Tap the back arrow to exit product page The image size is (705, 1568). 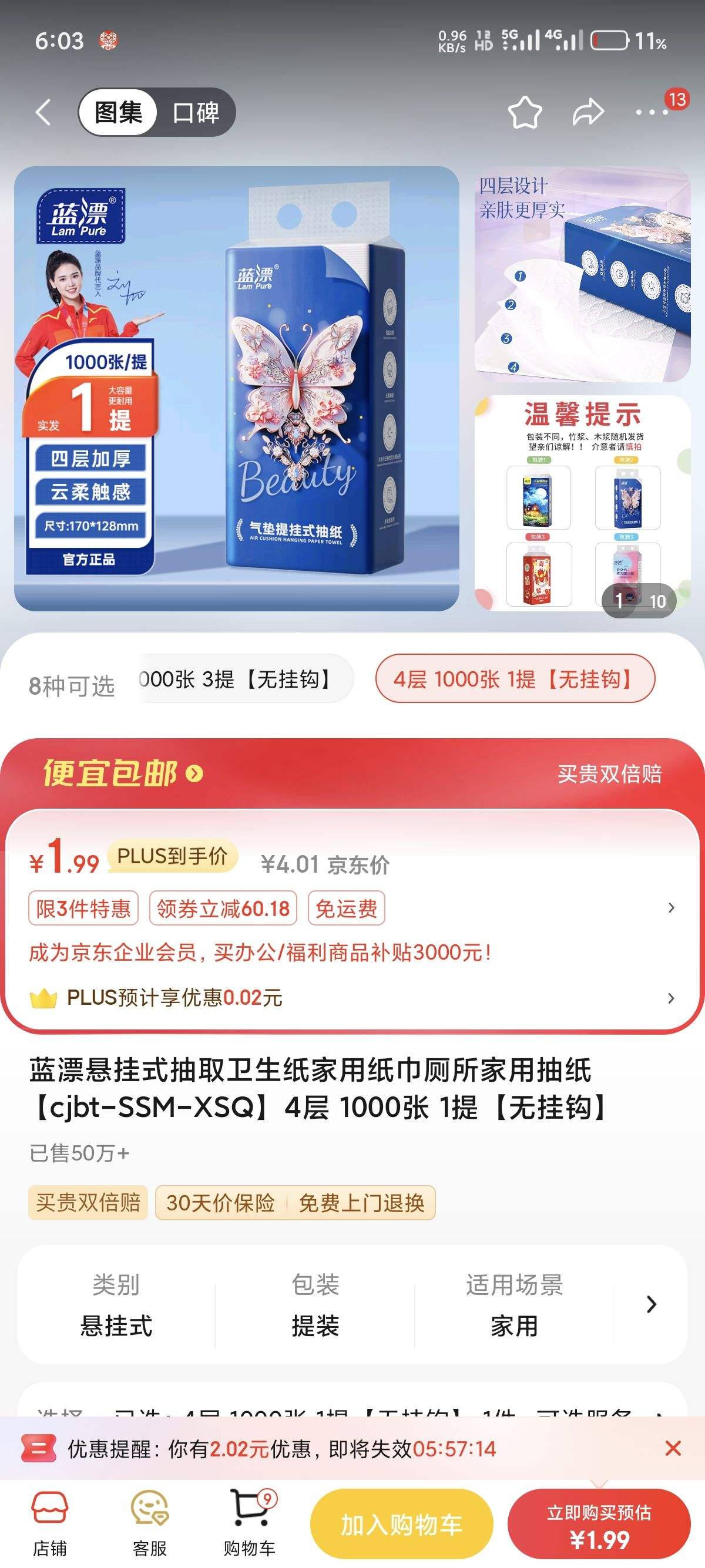click(x=44, y=112)
